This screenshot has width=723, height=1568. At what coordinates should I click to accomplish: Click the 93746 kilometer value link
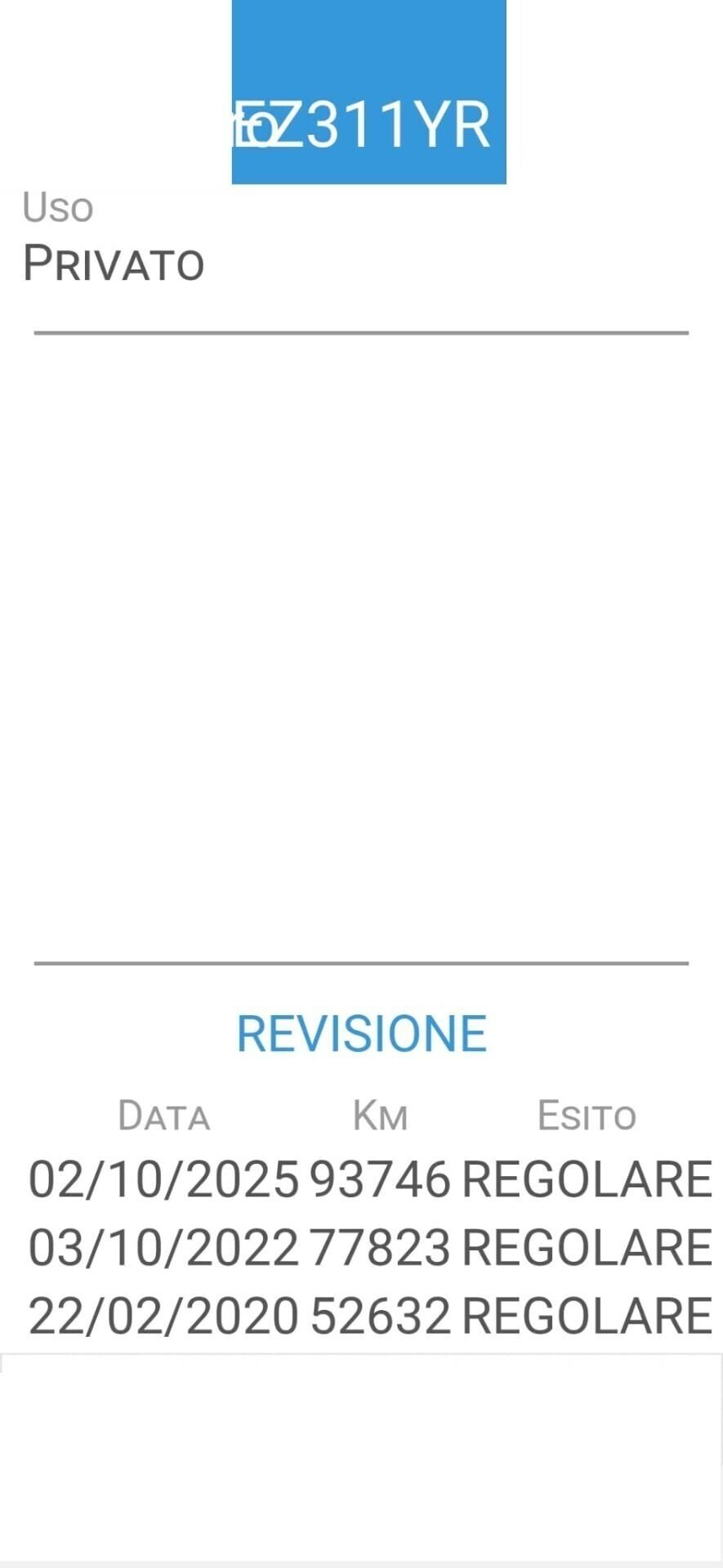point(378,1178)
